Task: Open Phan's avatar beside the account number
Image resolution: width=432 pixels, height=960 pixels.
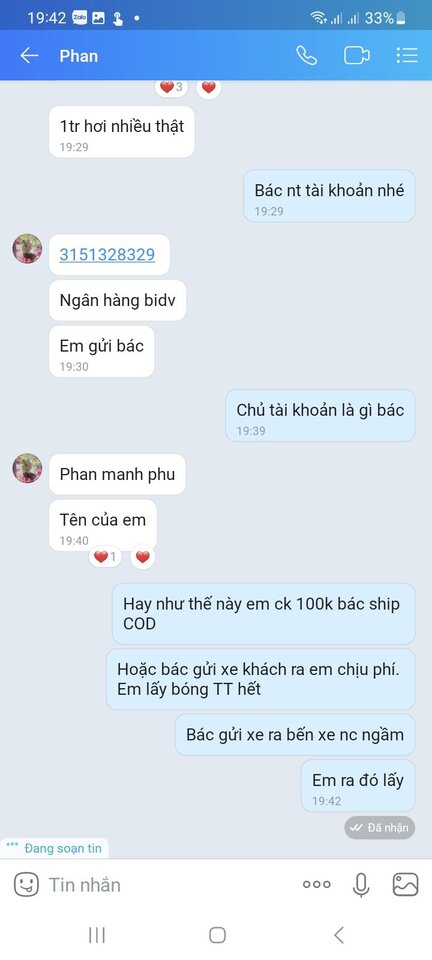Action: point(28,249)
